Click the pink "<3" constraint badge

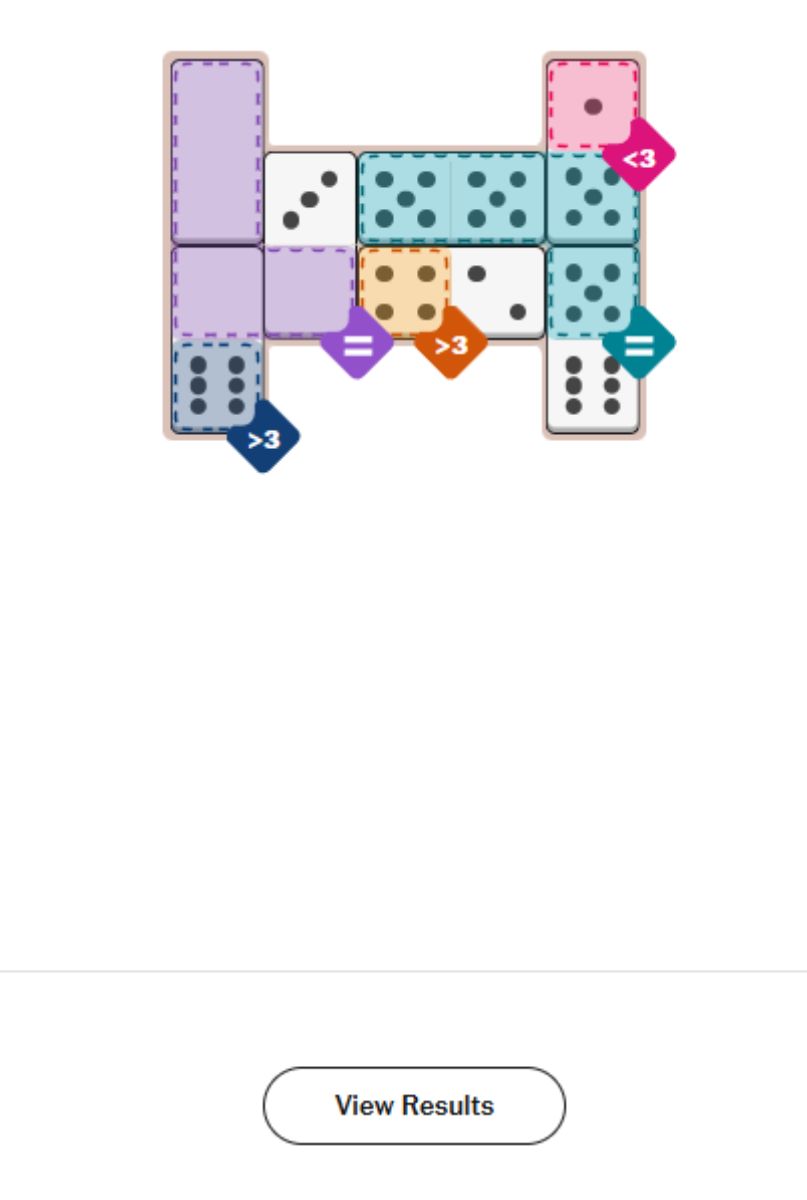[x=641, y=156]
